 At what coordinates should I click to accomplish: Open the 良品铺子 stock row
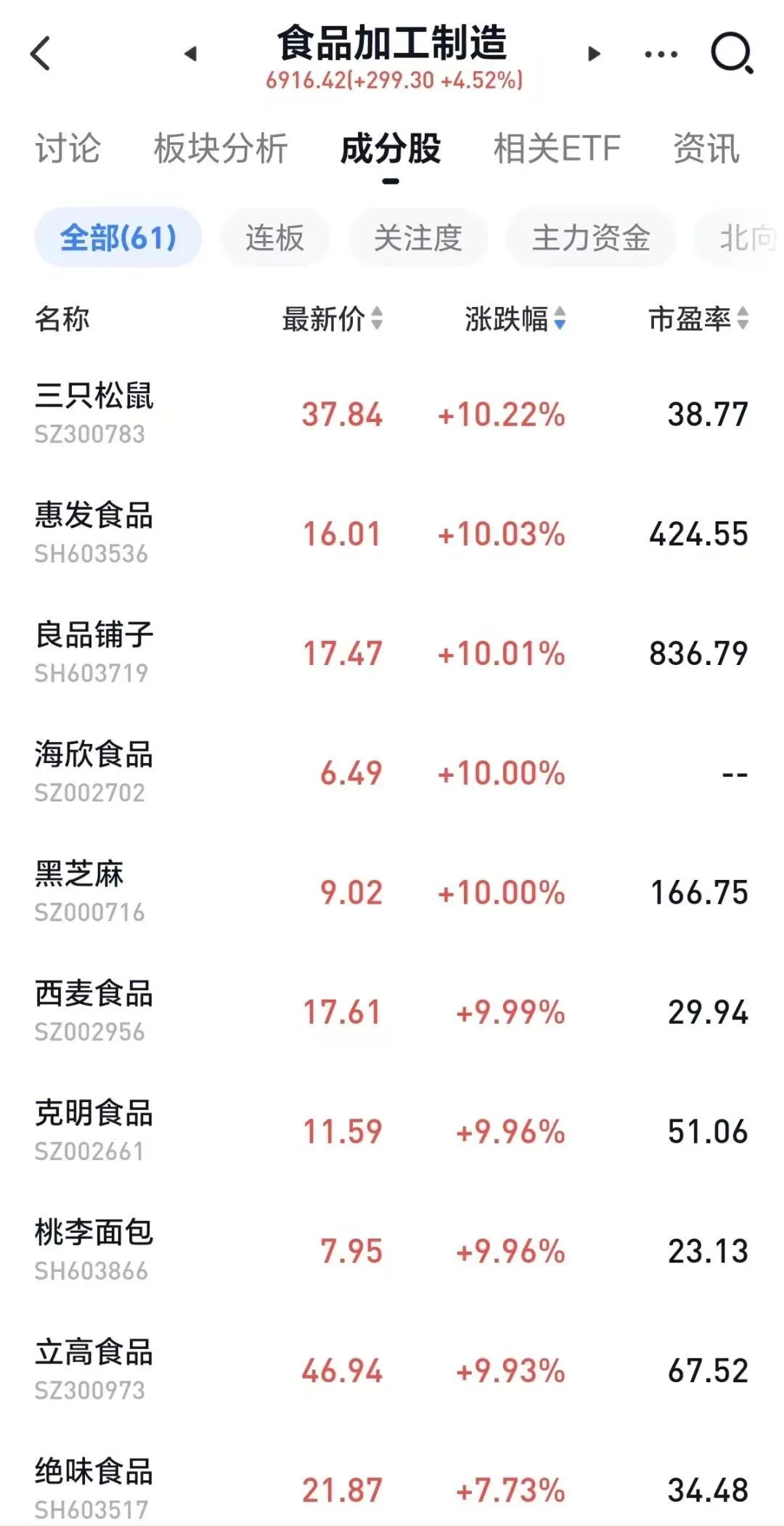(392, 653)
